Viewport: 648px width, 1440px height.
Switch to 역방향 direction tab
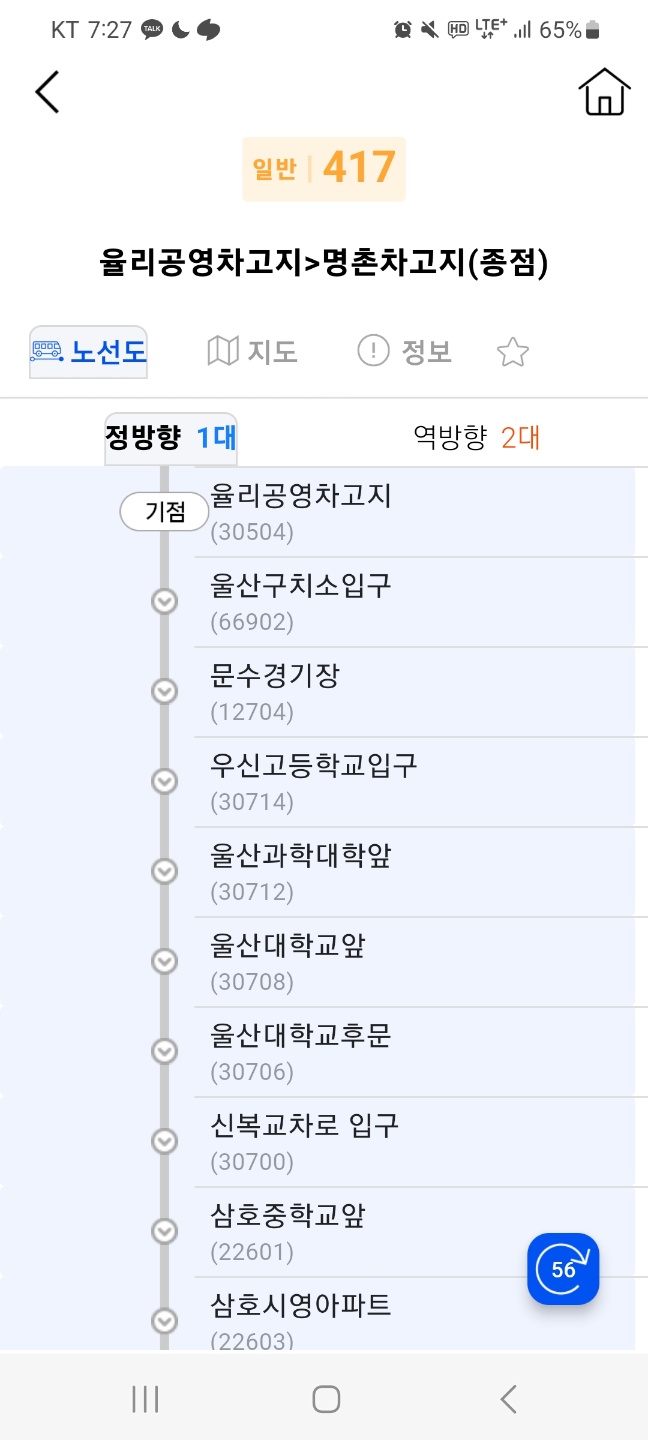pyautogui.click(x=476, y=437)
